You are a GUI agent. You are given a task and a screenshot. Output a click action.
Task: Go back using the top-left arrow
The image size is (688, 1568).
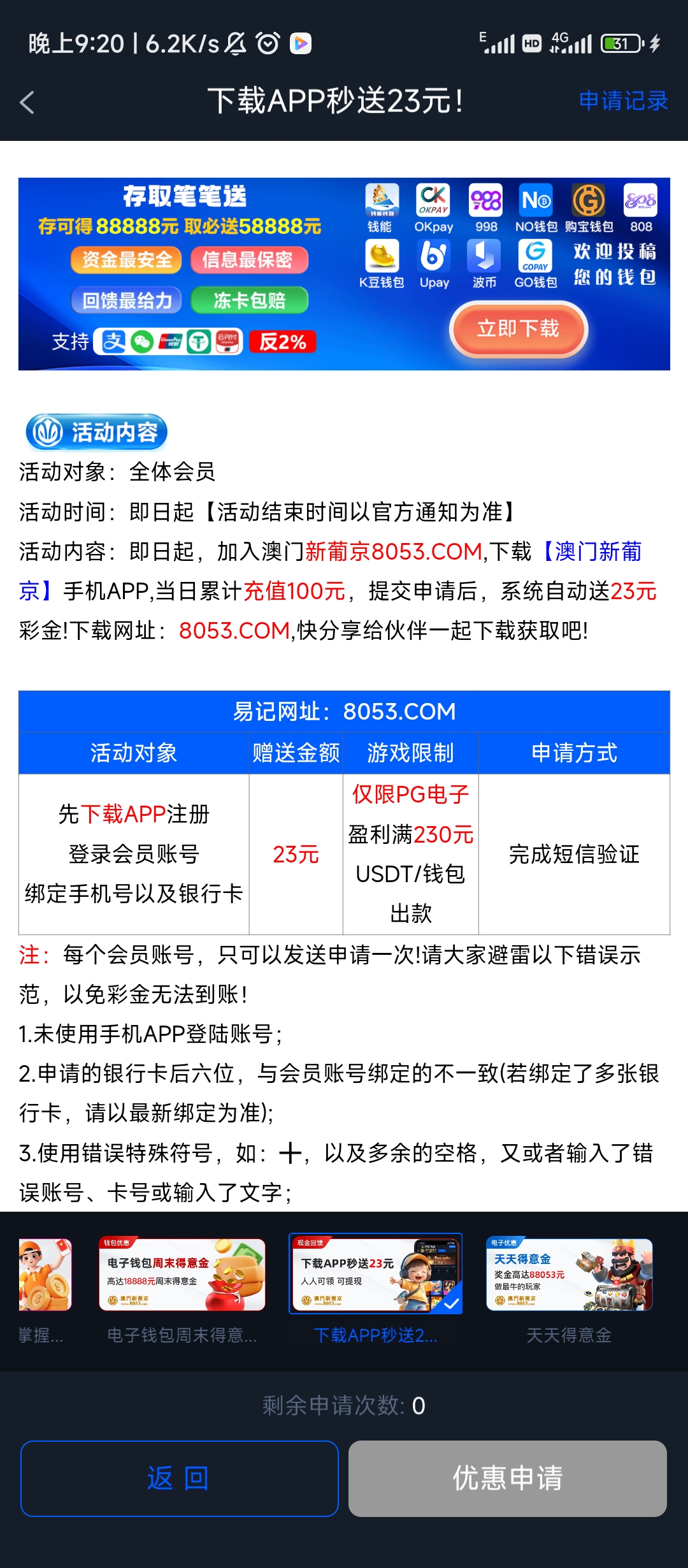pyautogui.click(x=27, y=102)
